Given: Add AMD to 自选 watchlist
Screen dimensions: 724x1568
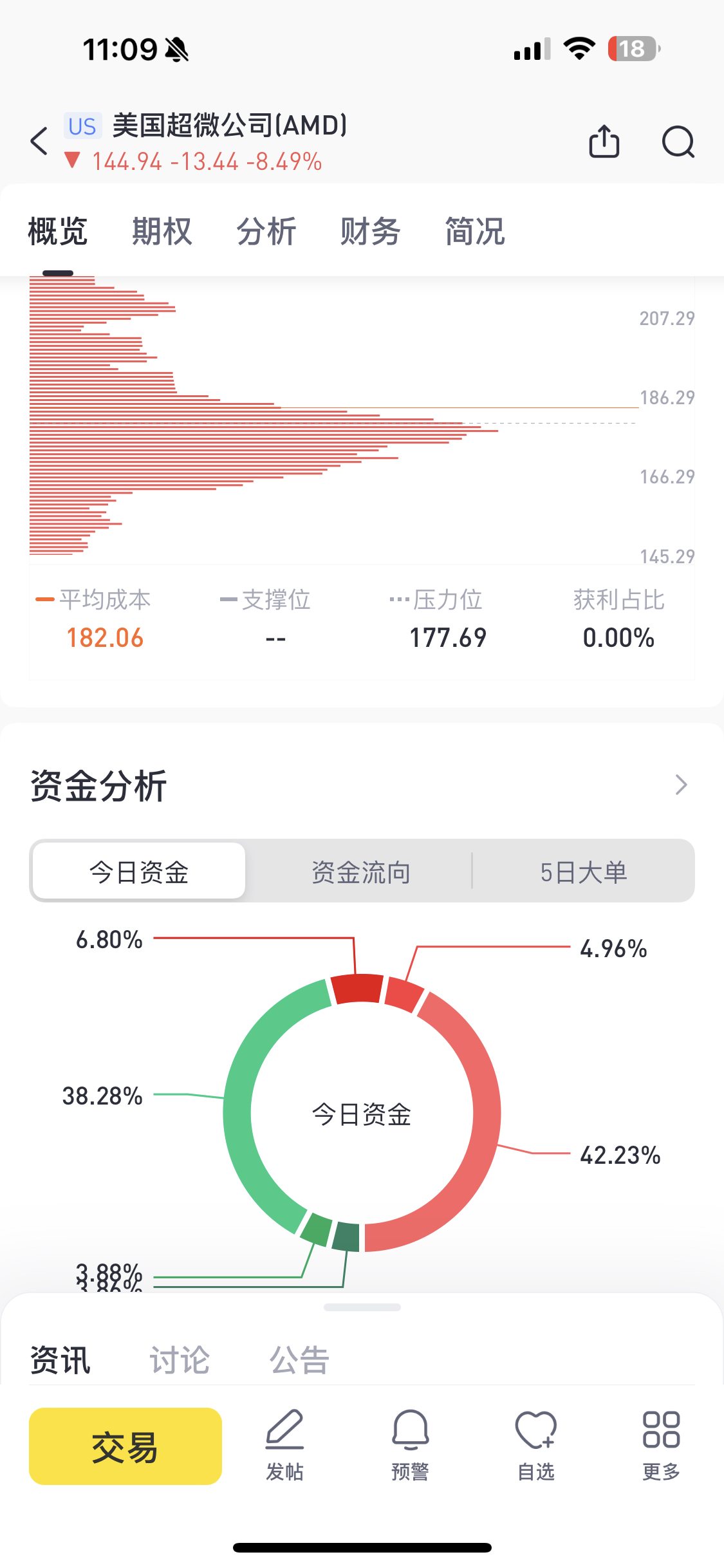Looking at the screenshot, I should tap(535, 1445).
